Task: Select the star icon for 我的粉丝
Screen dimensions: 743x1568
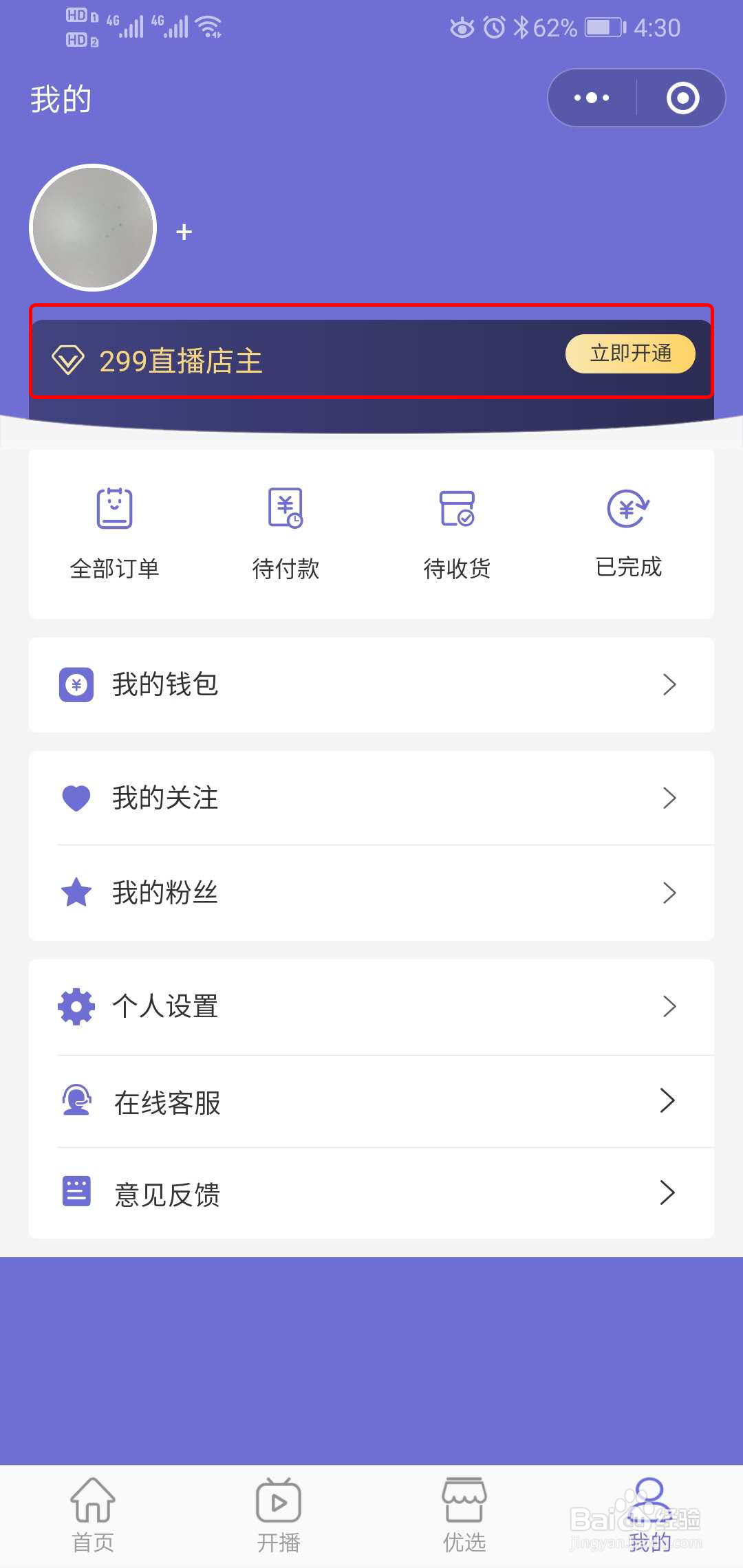Action: pyautogui.click(x=76, y=892)
